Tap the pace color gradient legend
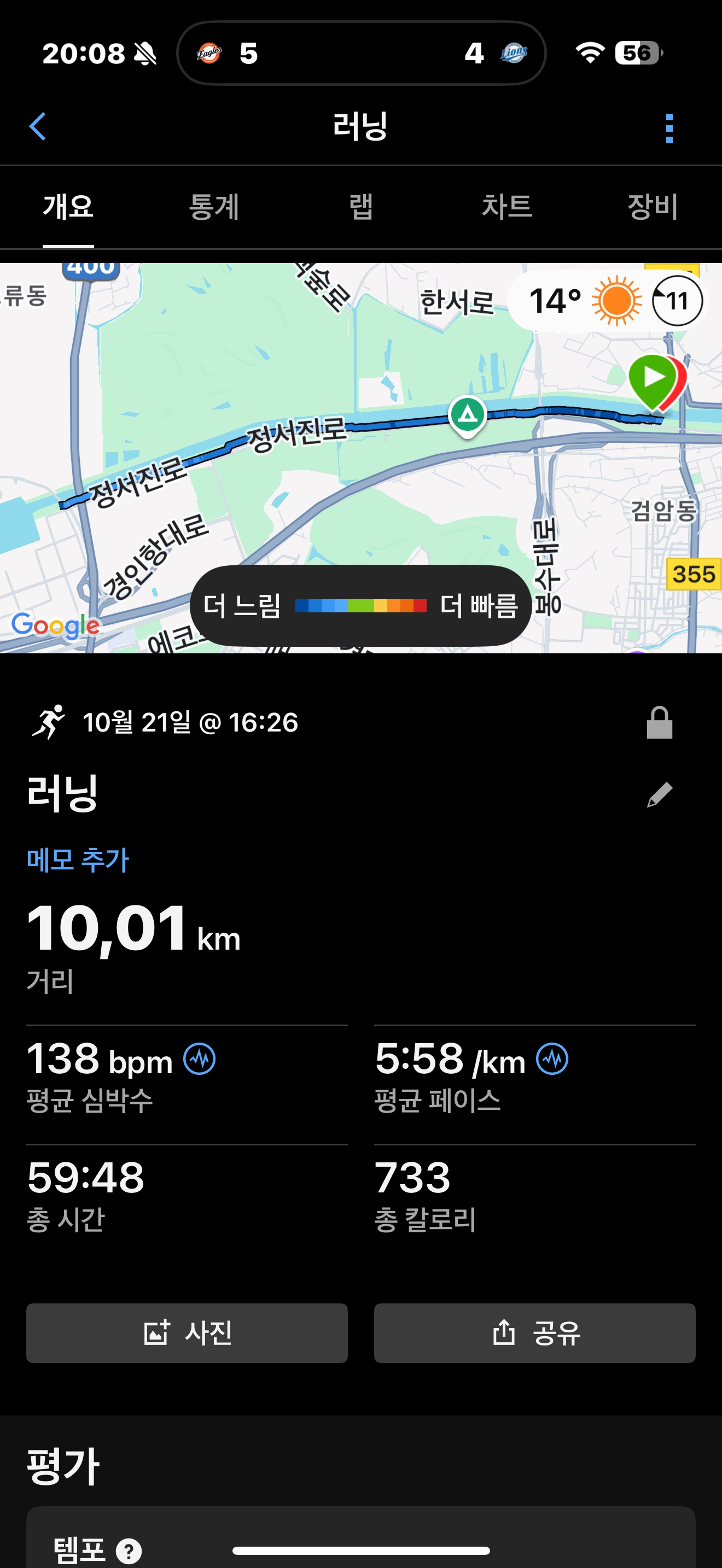722x1568 pixels. 362,606
